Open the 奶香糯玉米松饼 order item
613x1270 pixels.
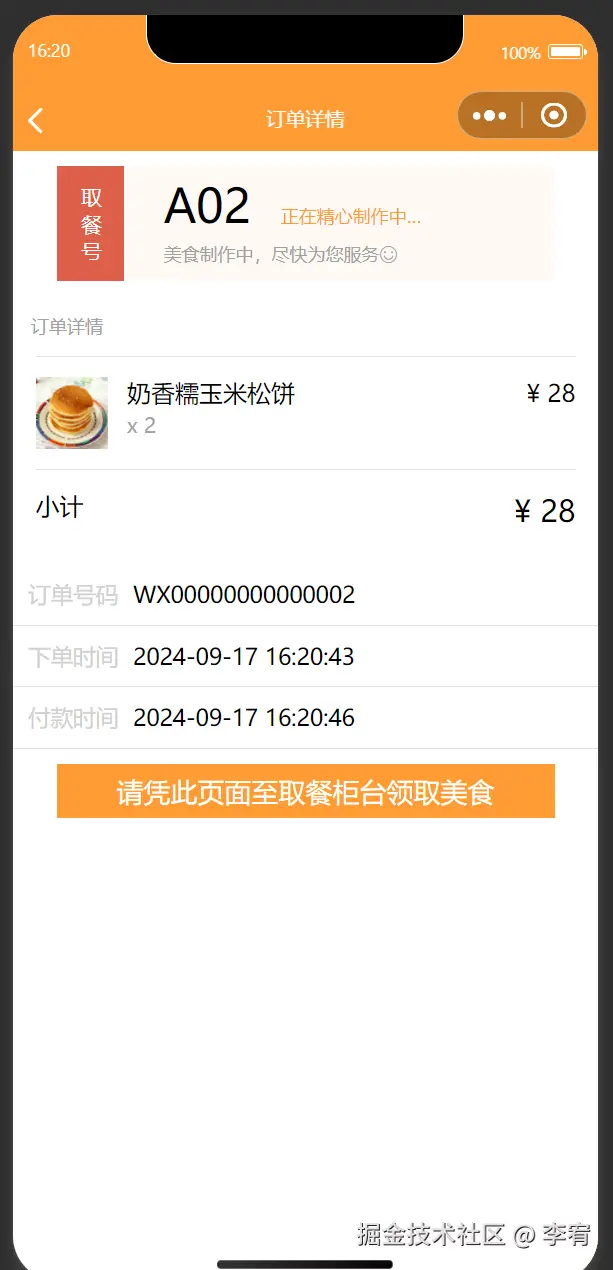tap(211, 394)
